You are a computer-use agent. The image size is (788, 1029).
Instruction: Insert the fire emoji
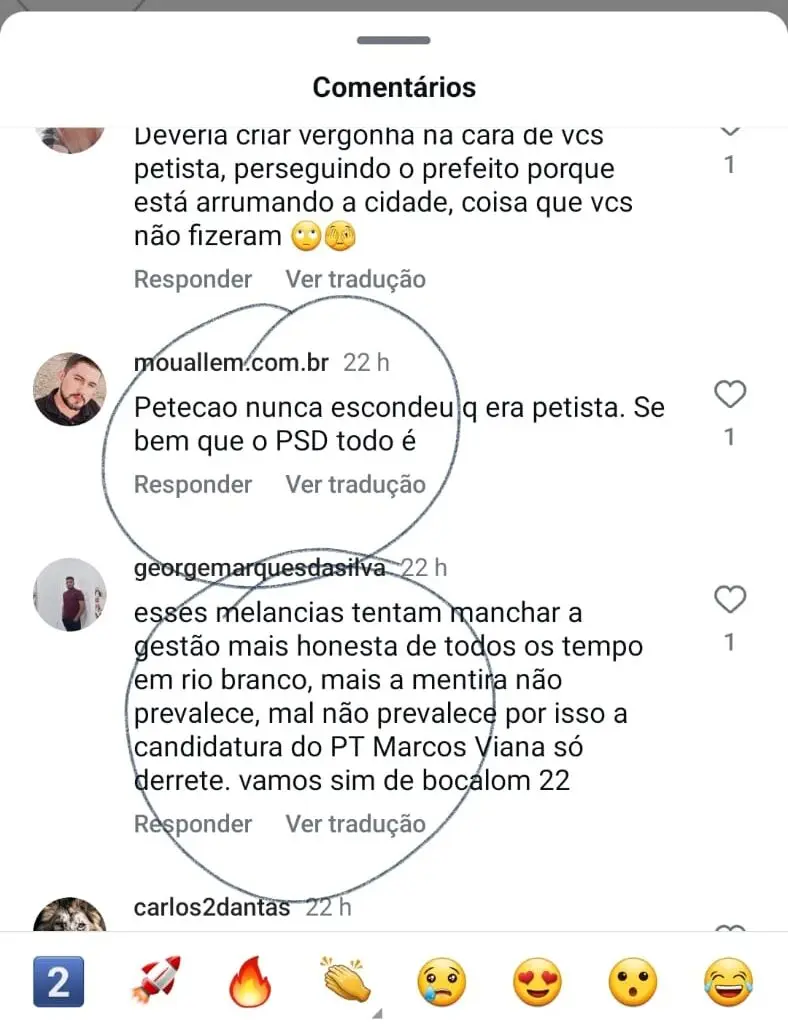(250, 983)
